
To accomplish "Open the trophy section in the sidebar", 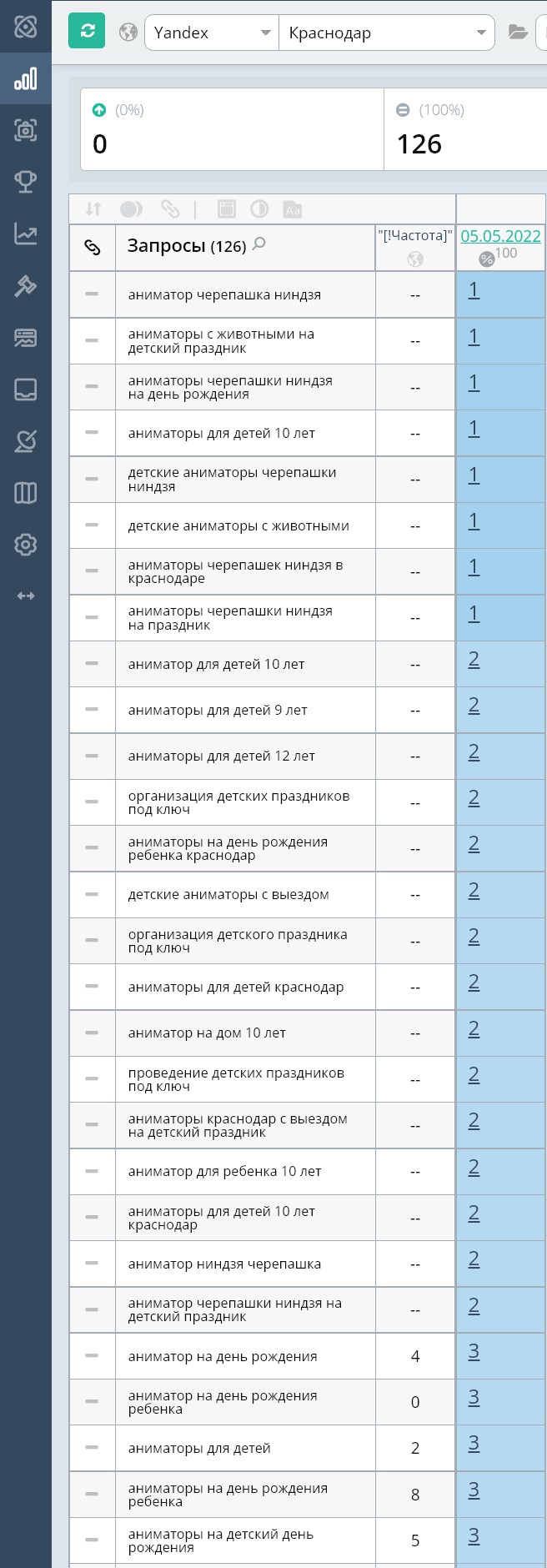I will pos(25,182).
